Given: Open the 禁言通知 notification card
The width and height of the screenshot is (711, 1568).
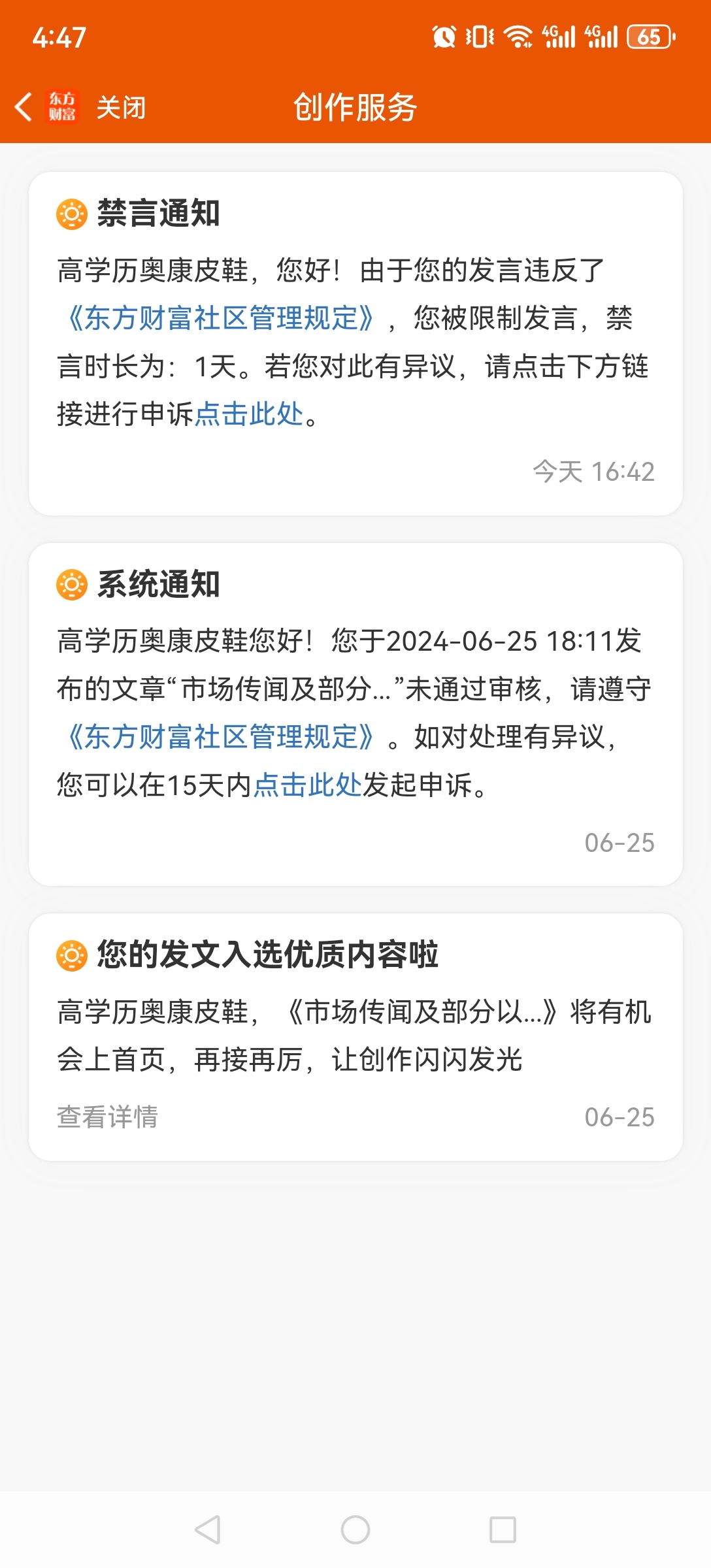Looking at the screenshot, I should point(355,340).
